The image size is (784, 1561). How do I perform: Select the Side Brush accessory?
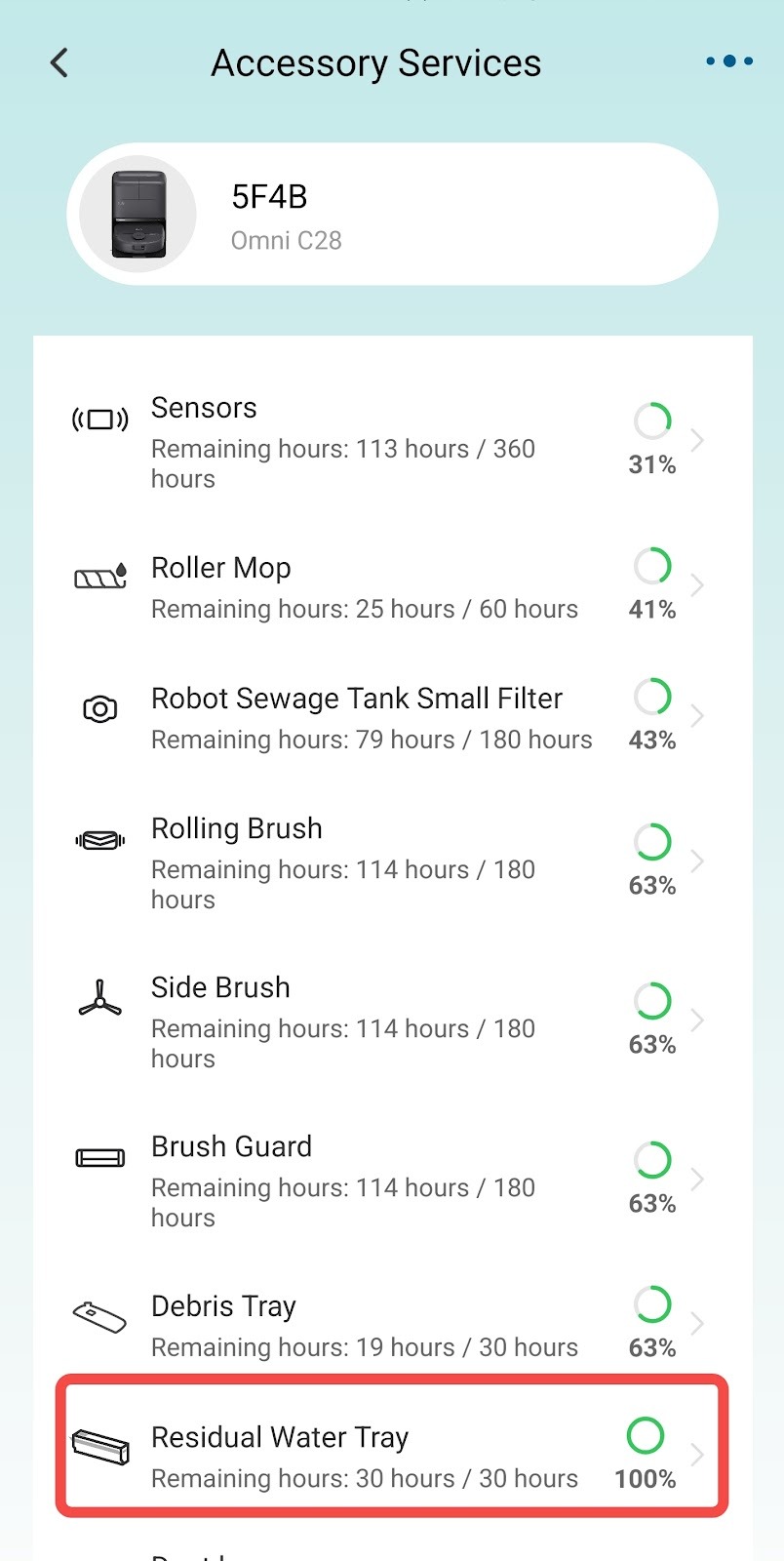[x=392, y=1021]
